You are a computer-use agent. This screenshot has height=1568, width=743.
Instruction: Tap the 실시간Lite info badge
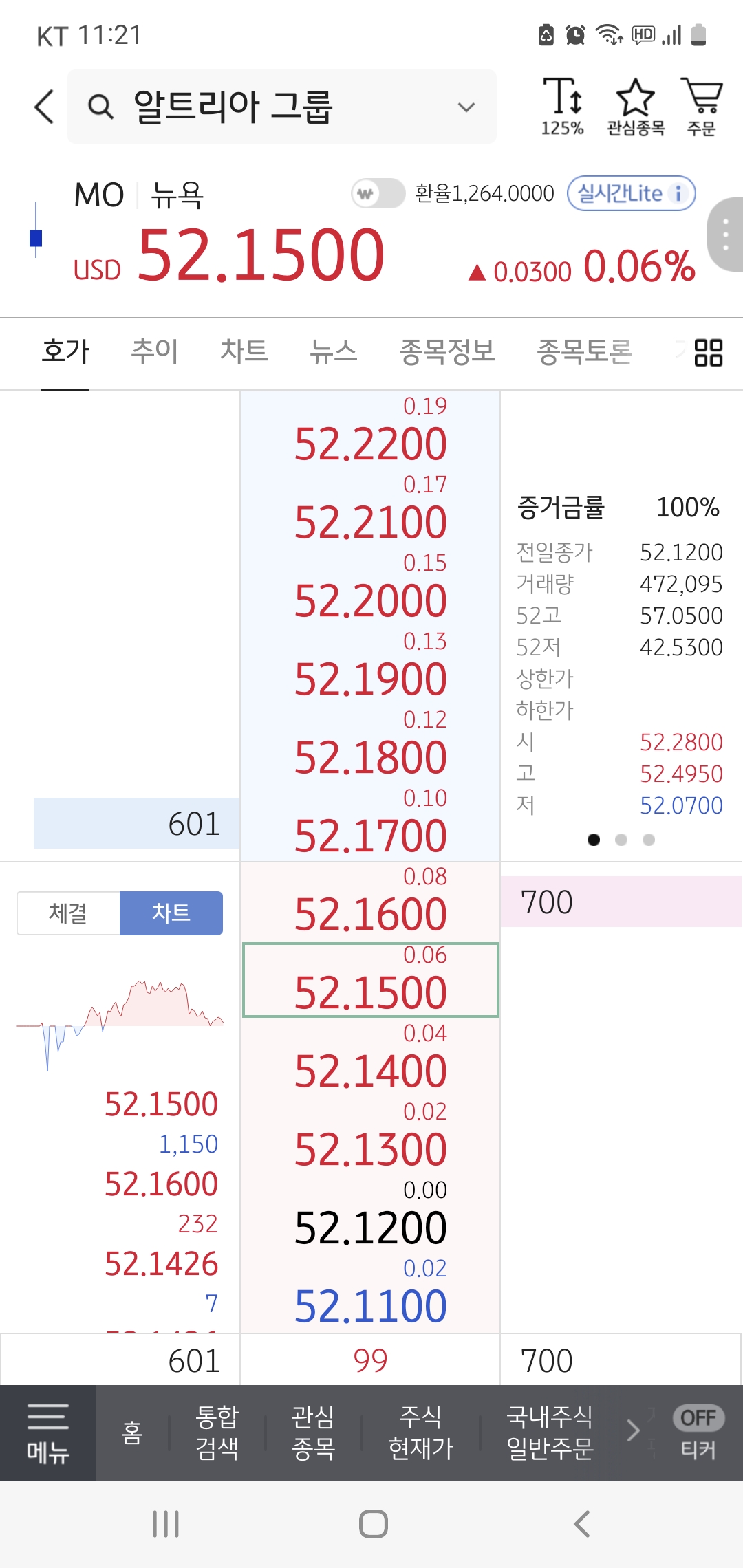631,193
